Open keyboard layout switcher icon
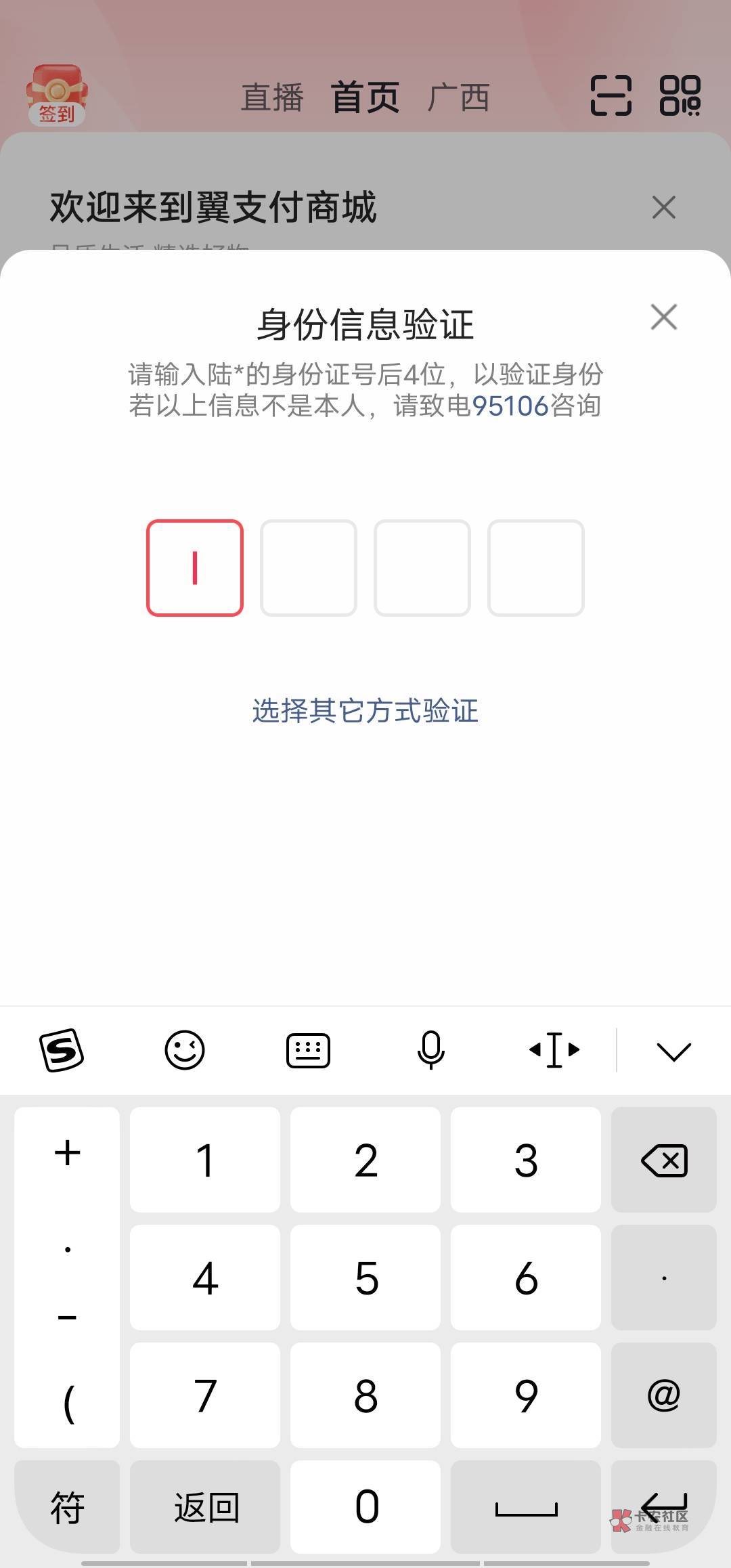 click(308, 1050)
